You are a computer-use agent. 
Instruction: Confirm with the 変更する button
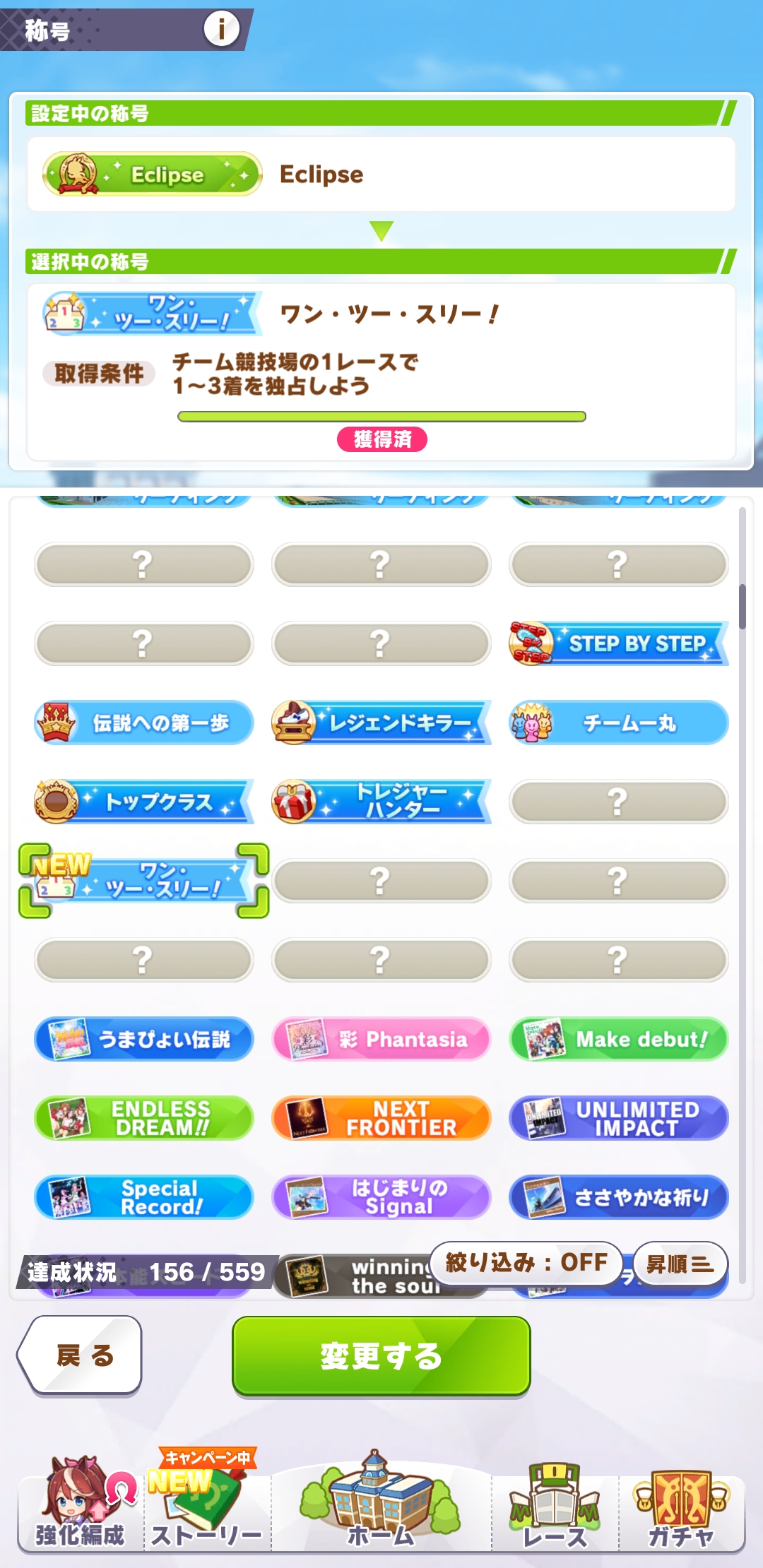(381, 1355)
